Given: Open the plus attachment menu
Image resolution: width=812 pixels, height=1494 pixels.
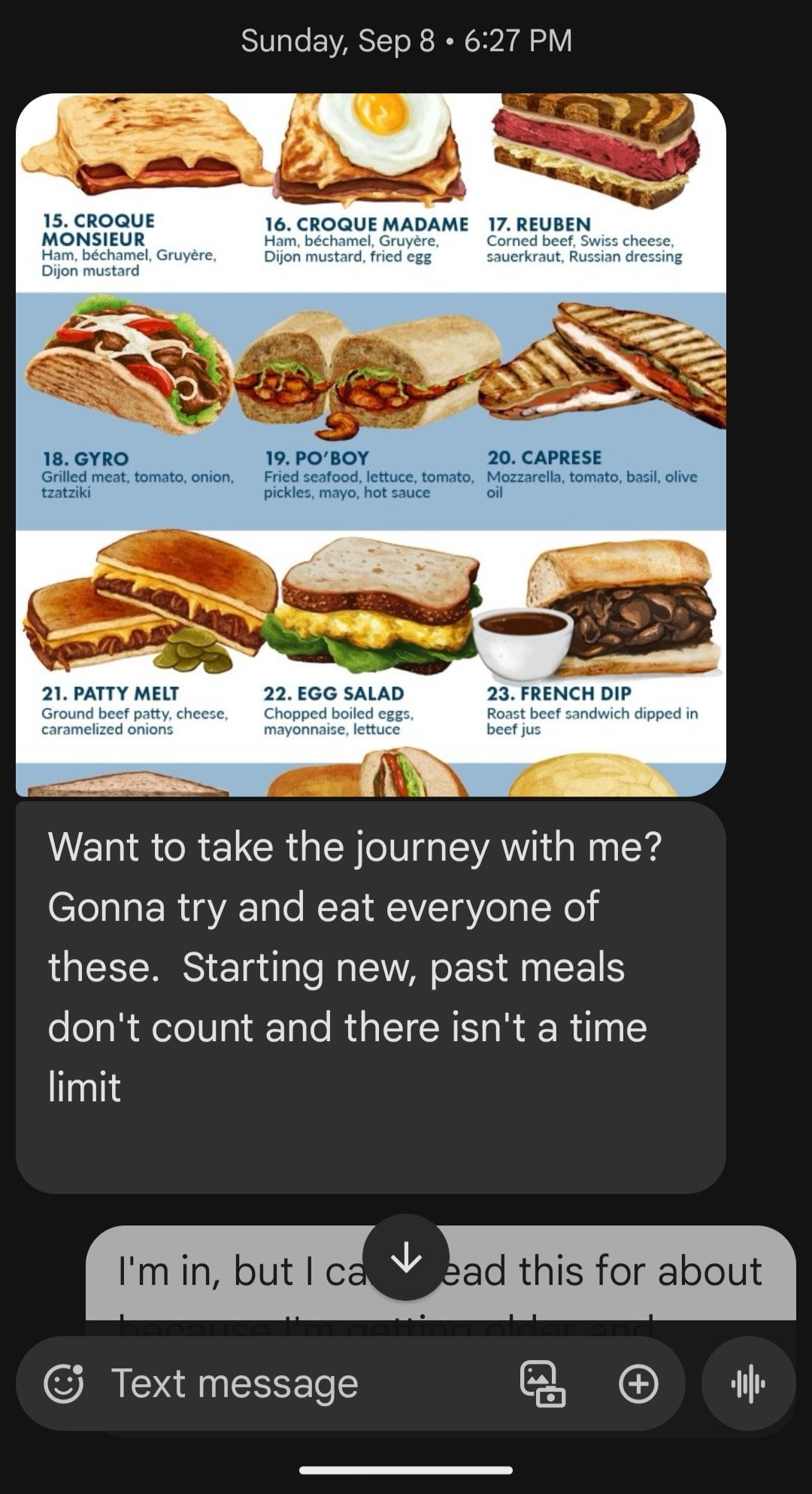Looking at the screenshot, I should [638, 1383].
